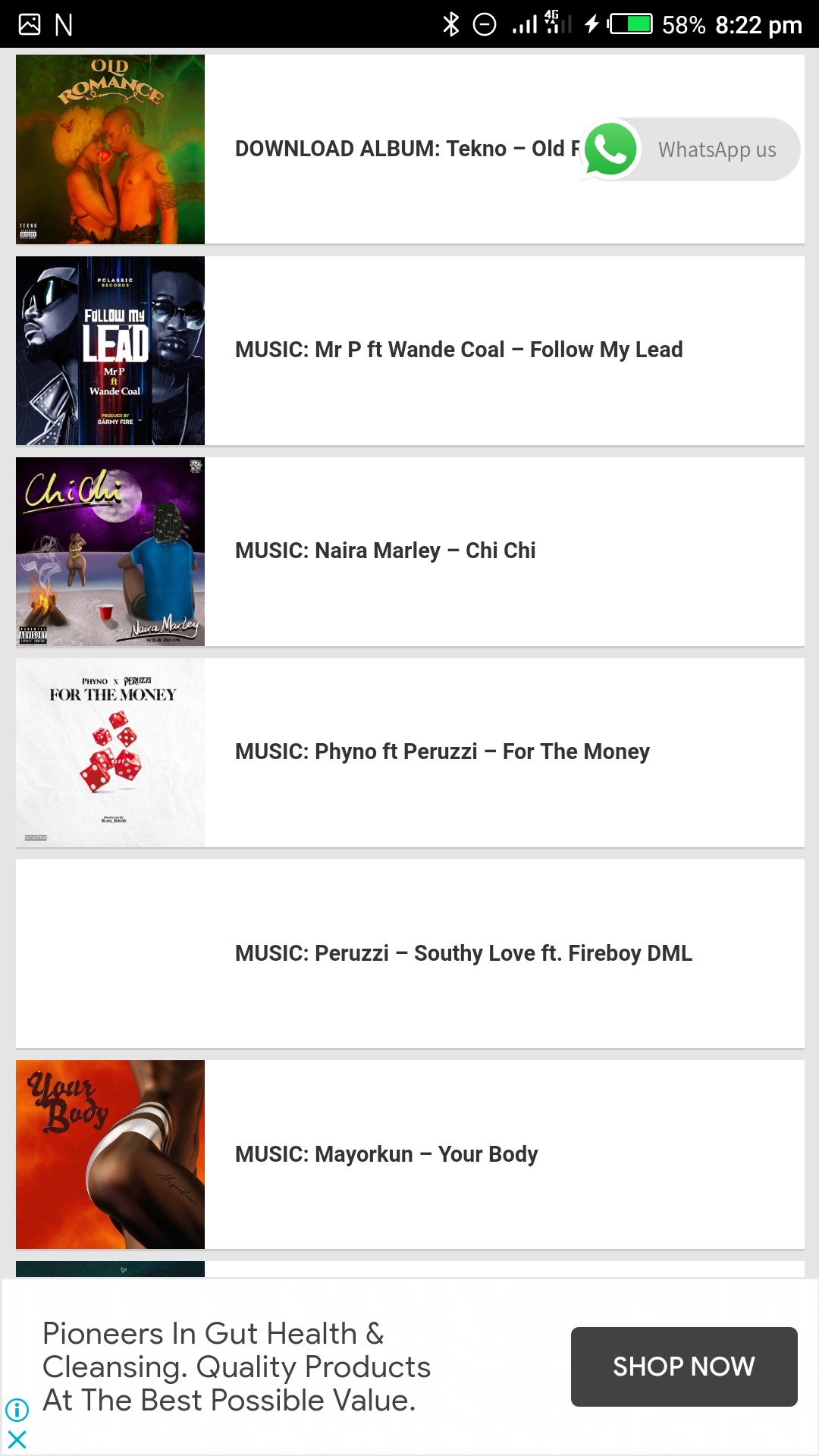Open the Mr P Follow My Lead song

pos(458,349)
